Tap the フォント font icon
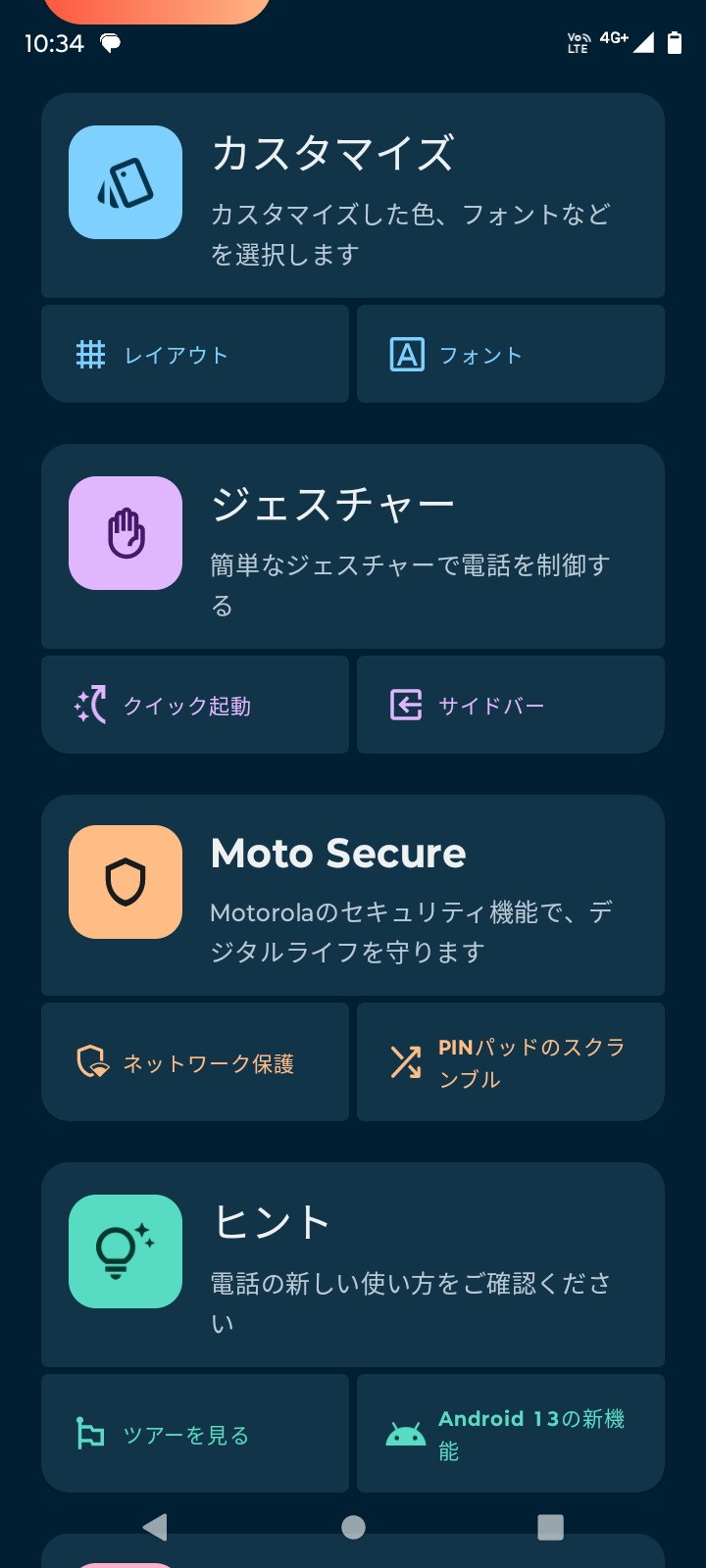This screenshot has width=706, height=1568. (406, 354)
